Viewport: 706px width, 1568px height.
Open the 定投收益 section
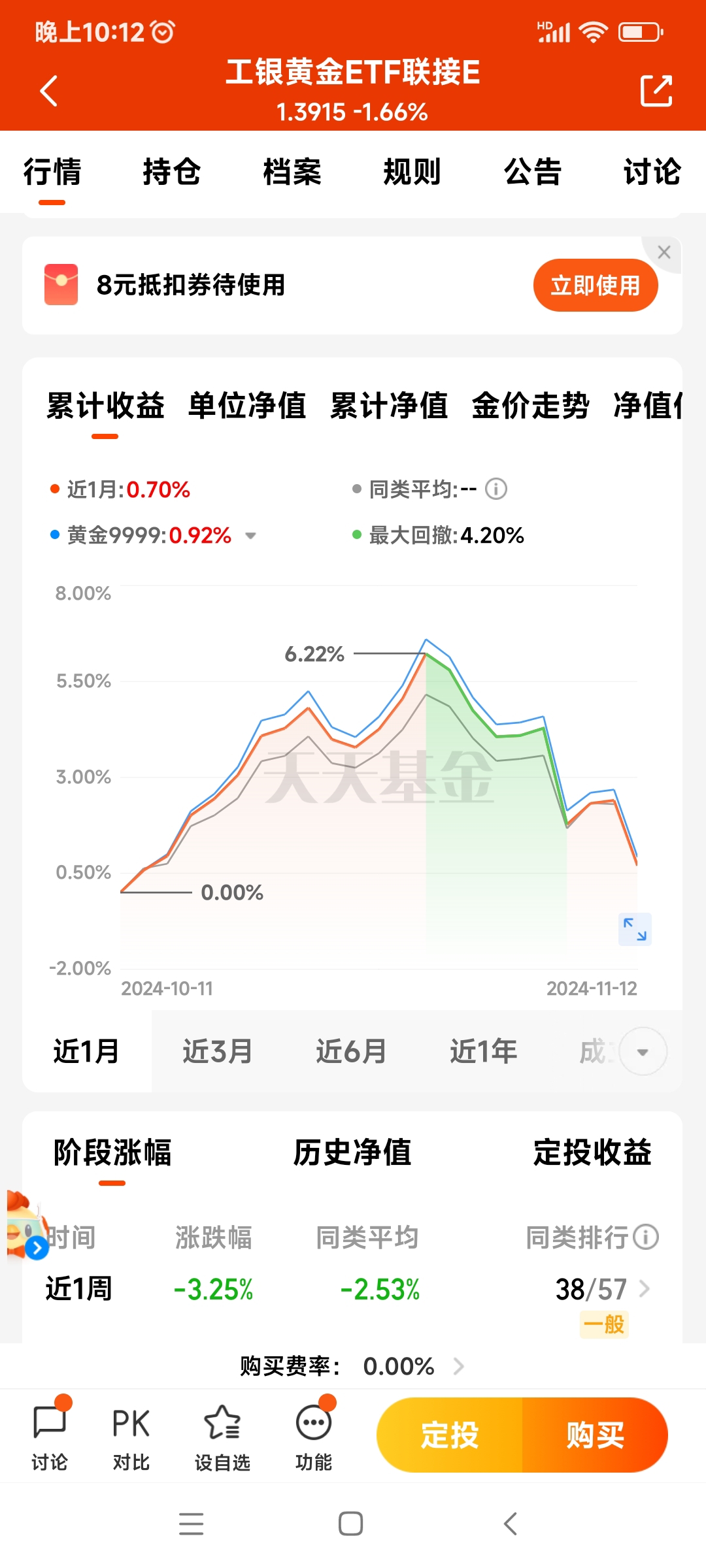[x=592, y=1152]
